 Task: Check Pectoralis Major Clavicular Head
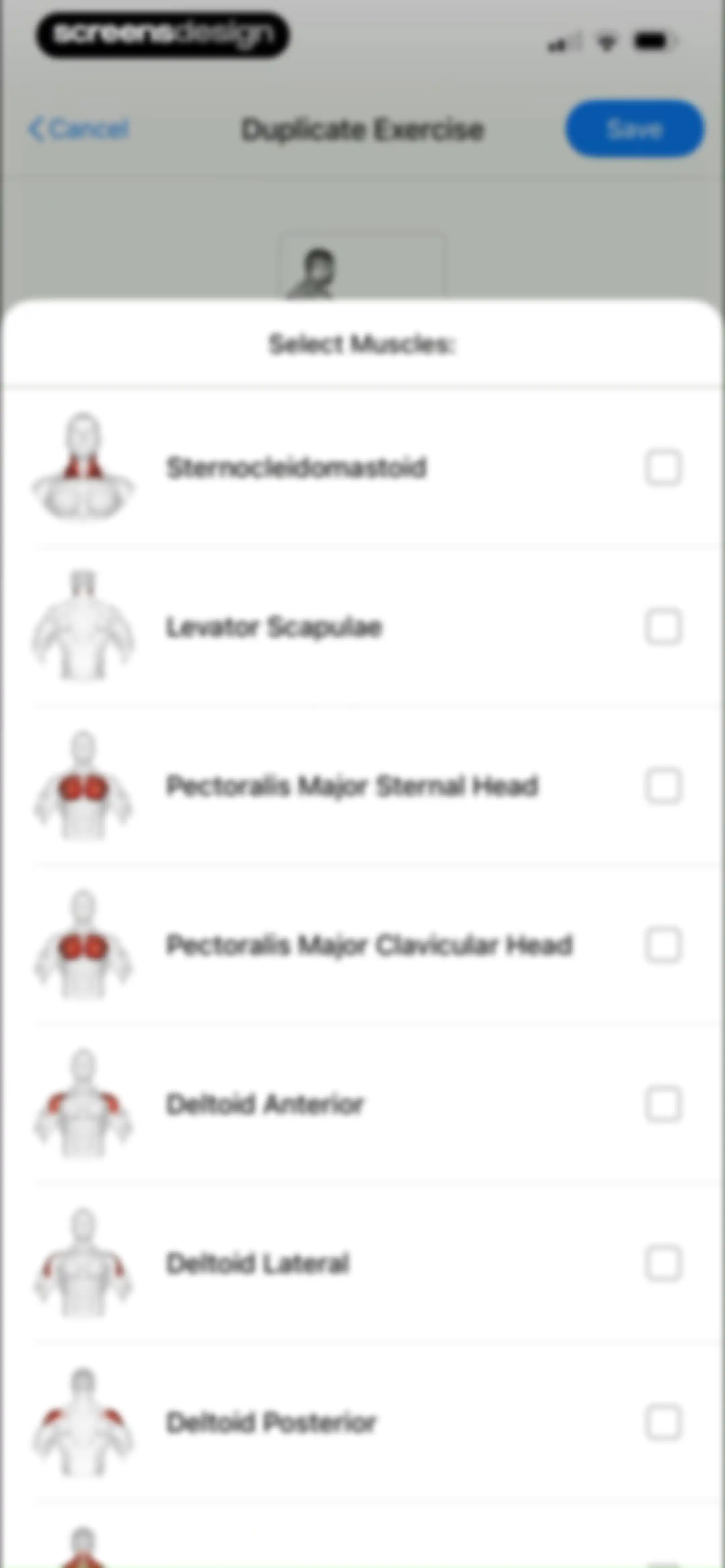(663, 945)
